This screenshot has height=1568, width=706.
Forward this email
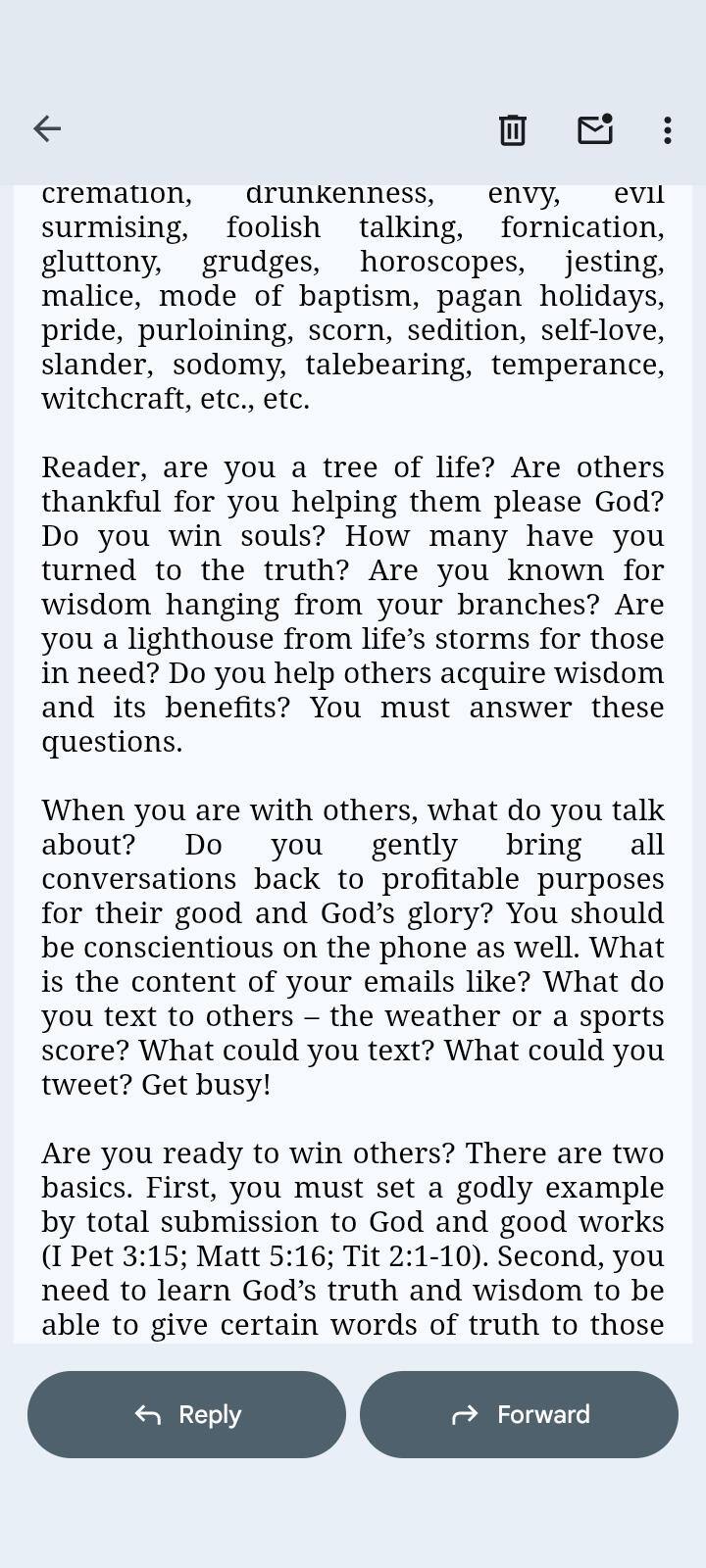point(519,1414)
